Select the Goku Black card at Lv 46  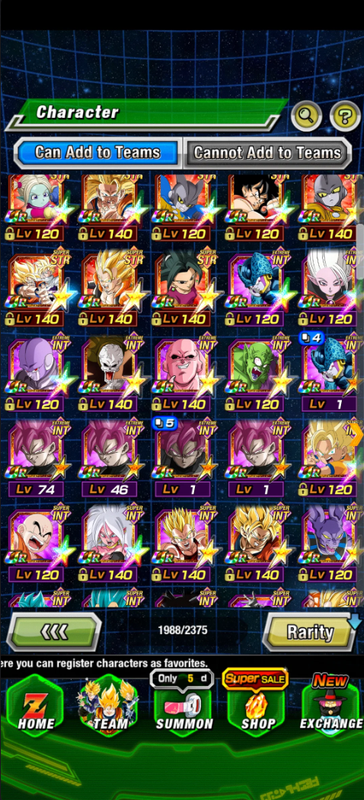[109, 458]
